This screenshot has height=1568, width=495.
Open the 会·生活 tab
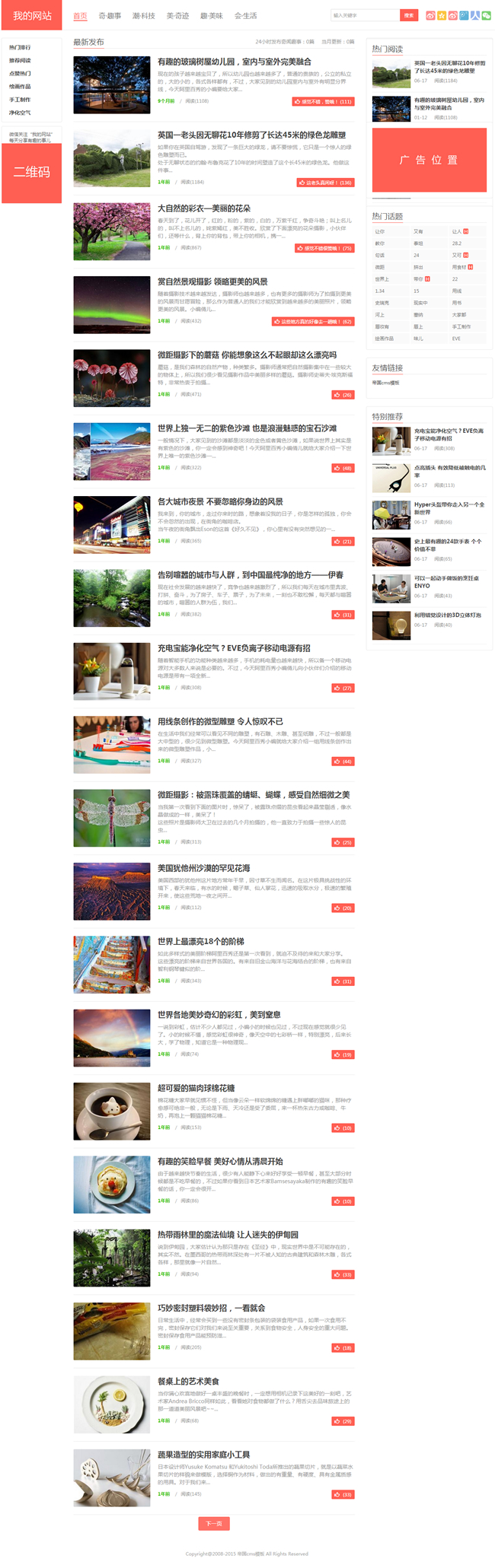pos(245,16)
